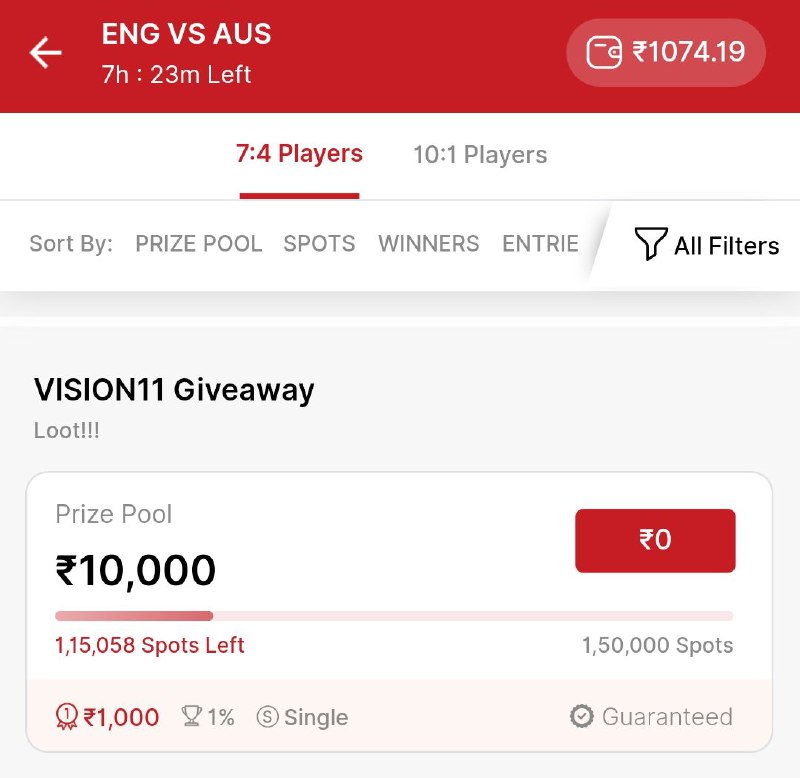This screenshot has width=800, height=778.
Task: Sort contests by Entries
Action: coord(540,244)
